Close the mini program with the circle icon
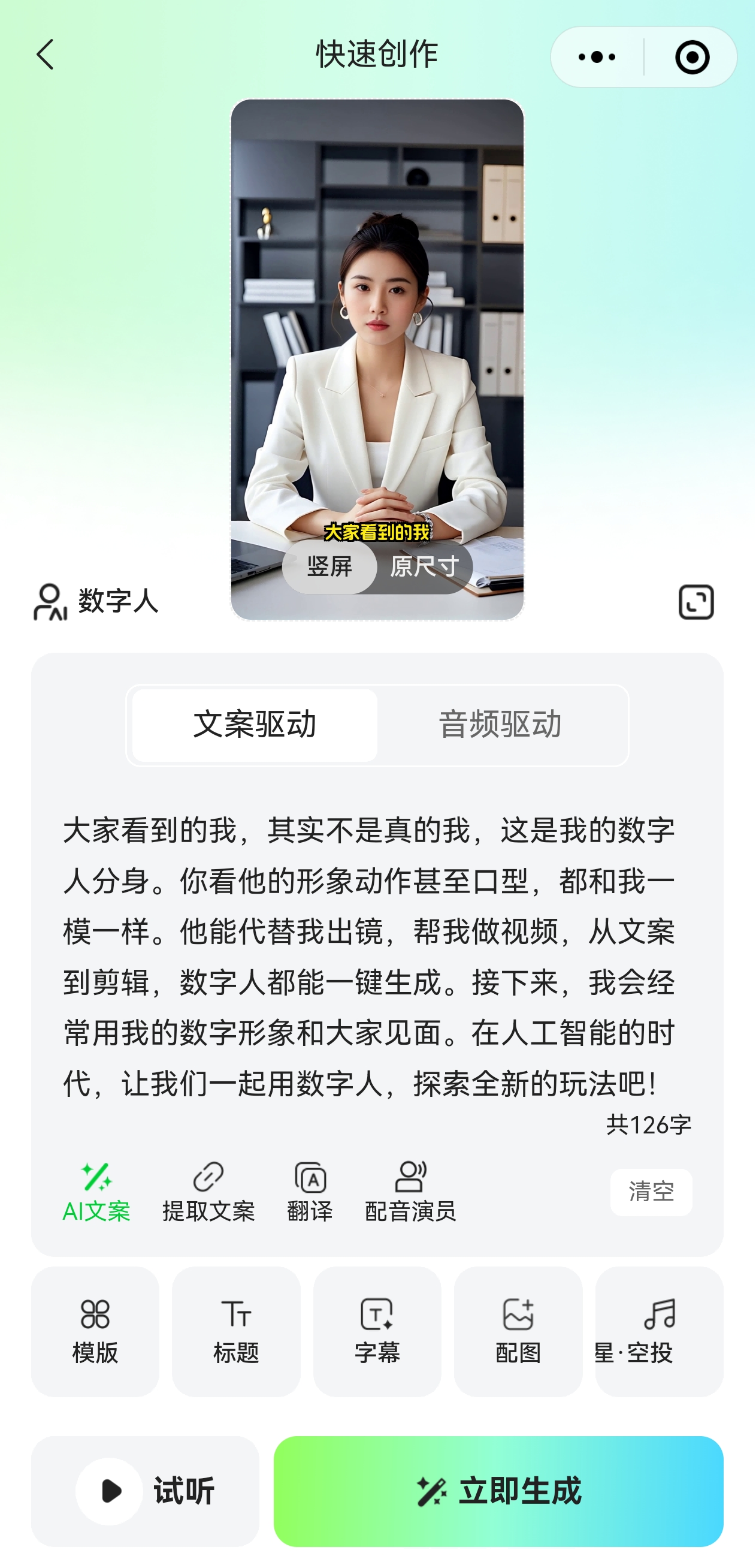Image resolution: width=756 pixels, height=1568 pixels. (692, 57)
